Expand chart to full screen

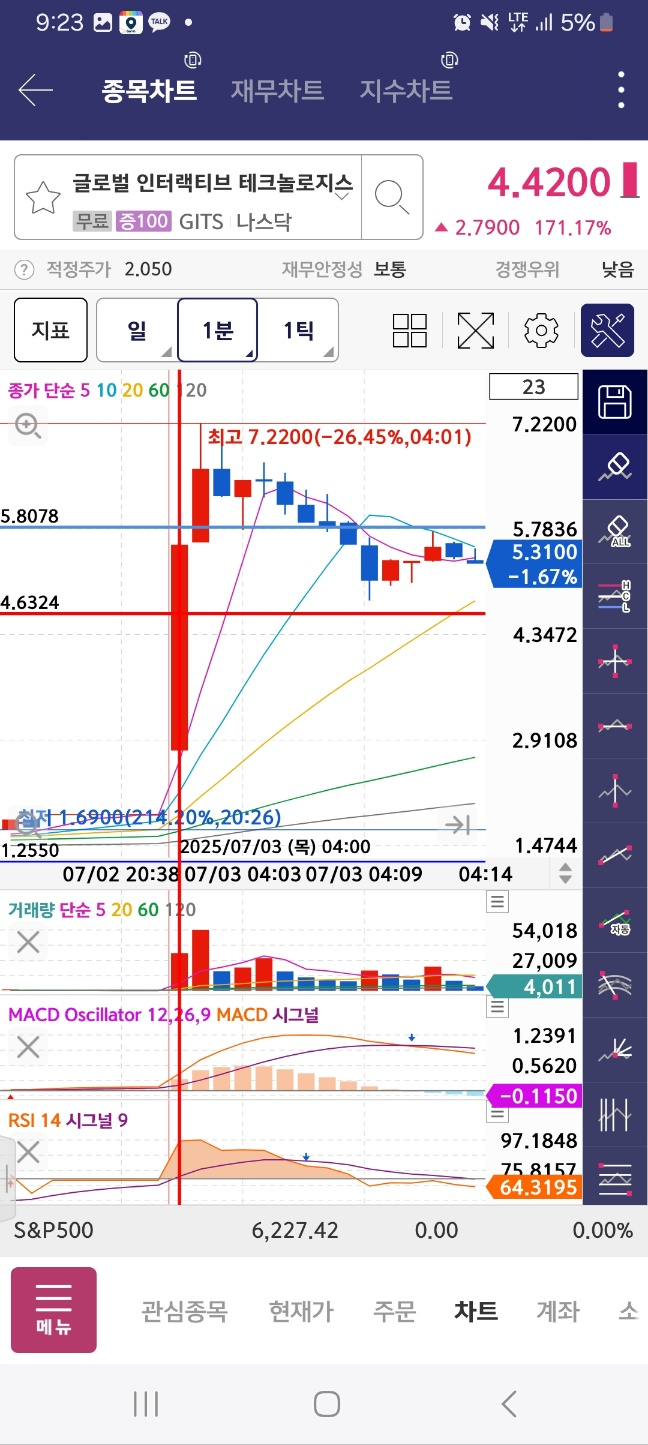point(476,330)
